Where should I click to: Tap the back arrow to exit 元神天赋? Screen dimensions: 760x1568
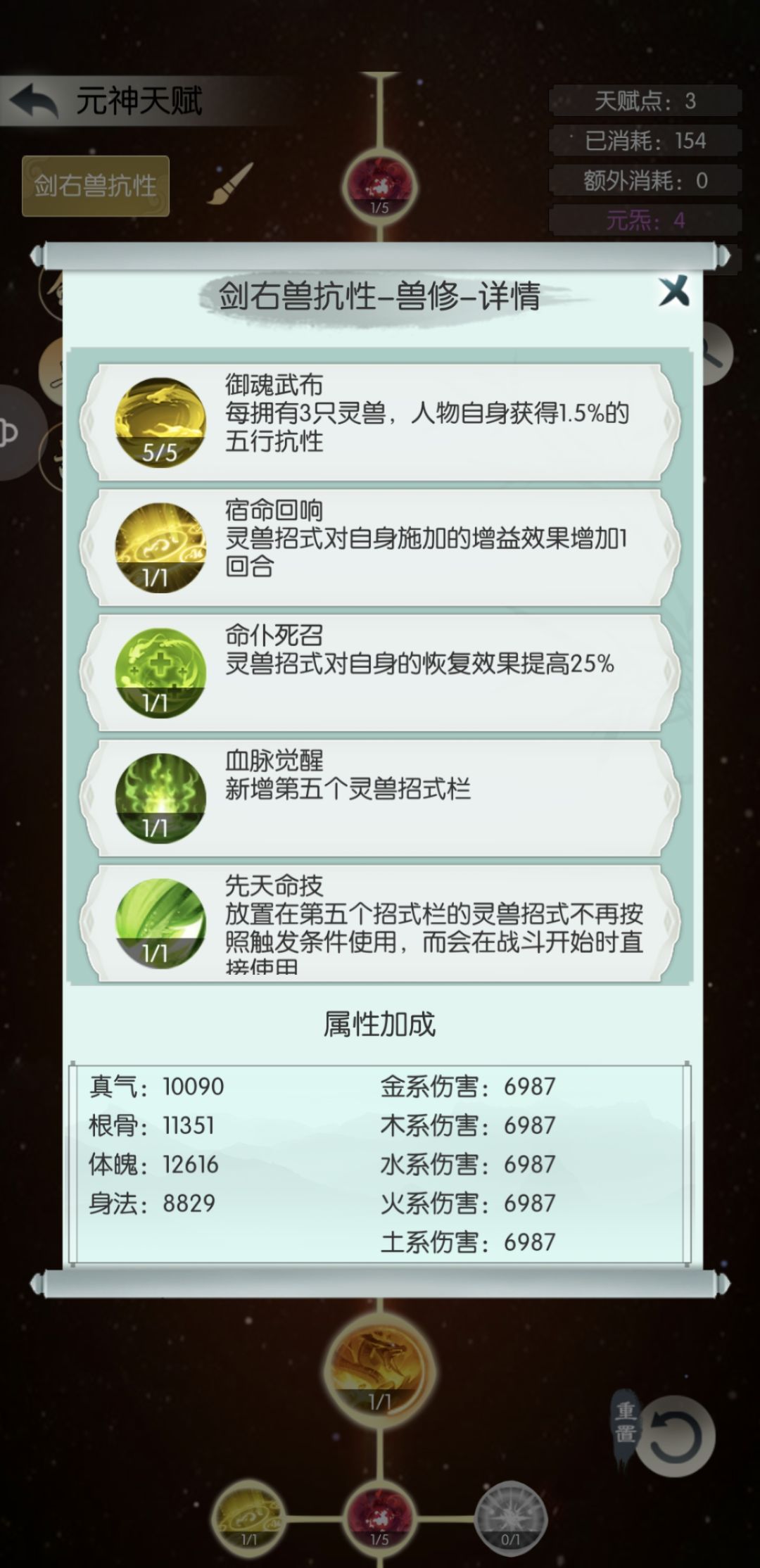pos(34,98)
